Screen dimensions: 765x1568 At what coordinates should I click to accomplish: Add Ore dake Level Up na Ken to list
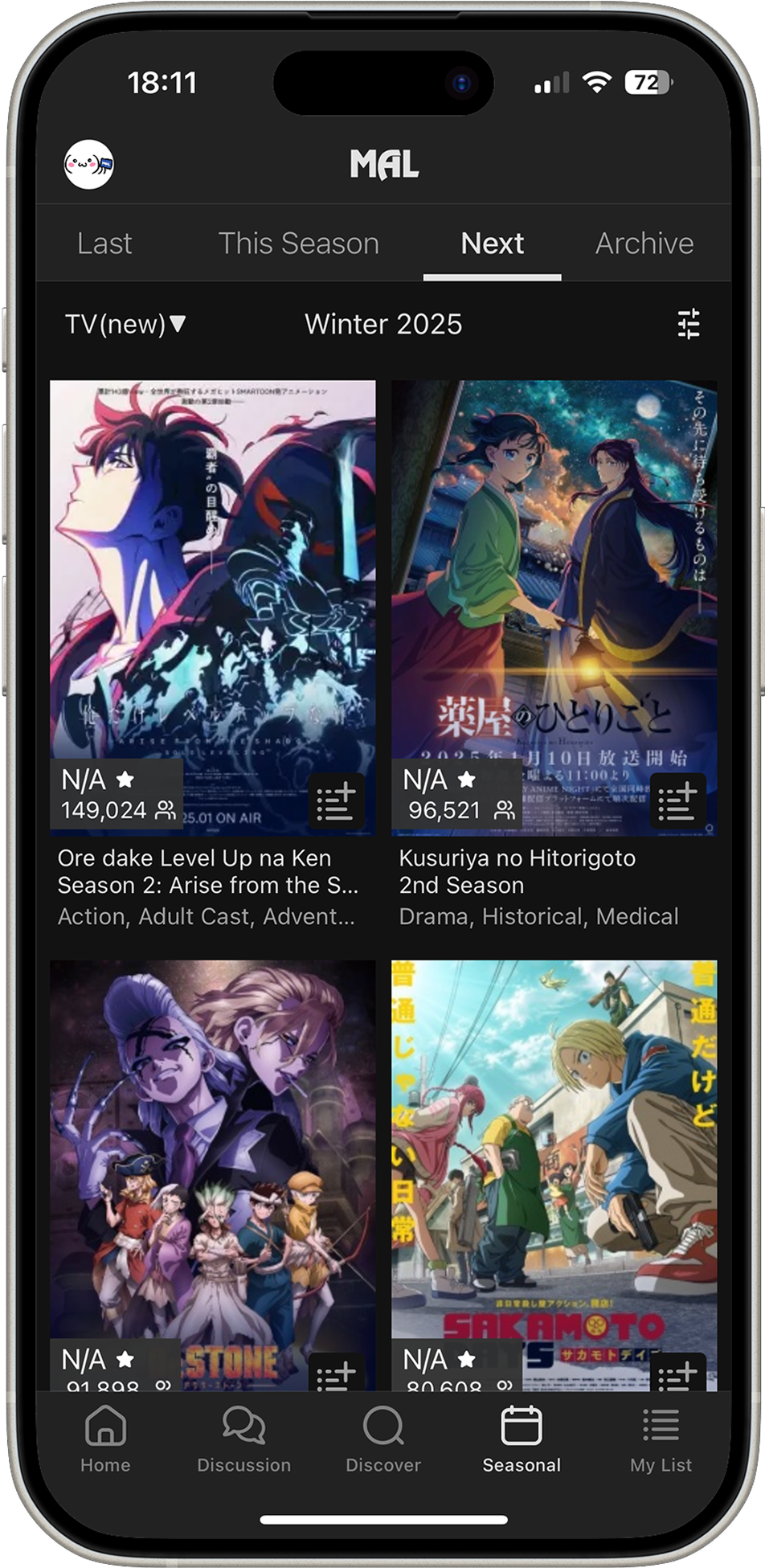tap(337, 801)
